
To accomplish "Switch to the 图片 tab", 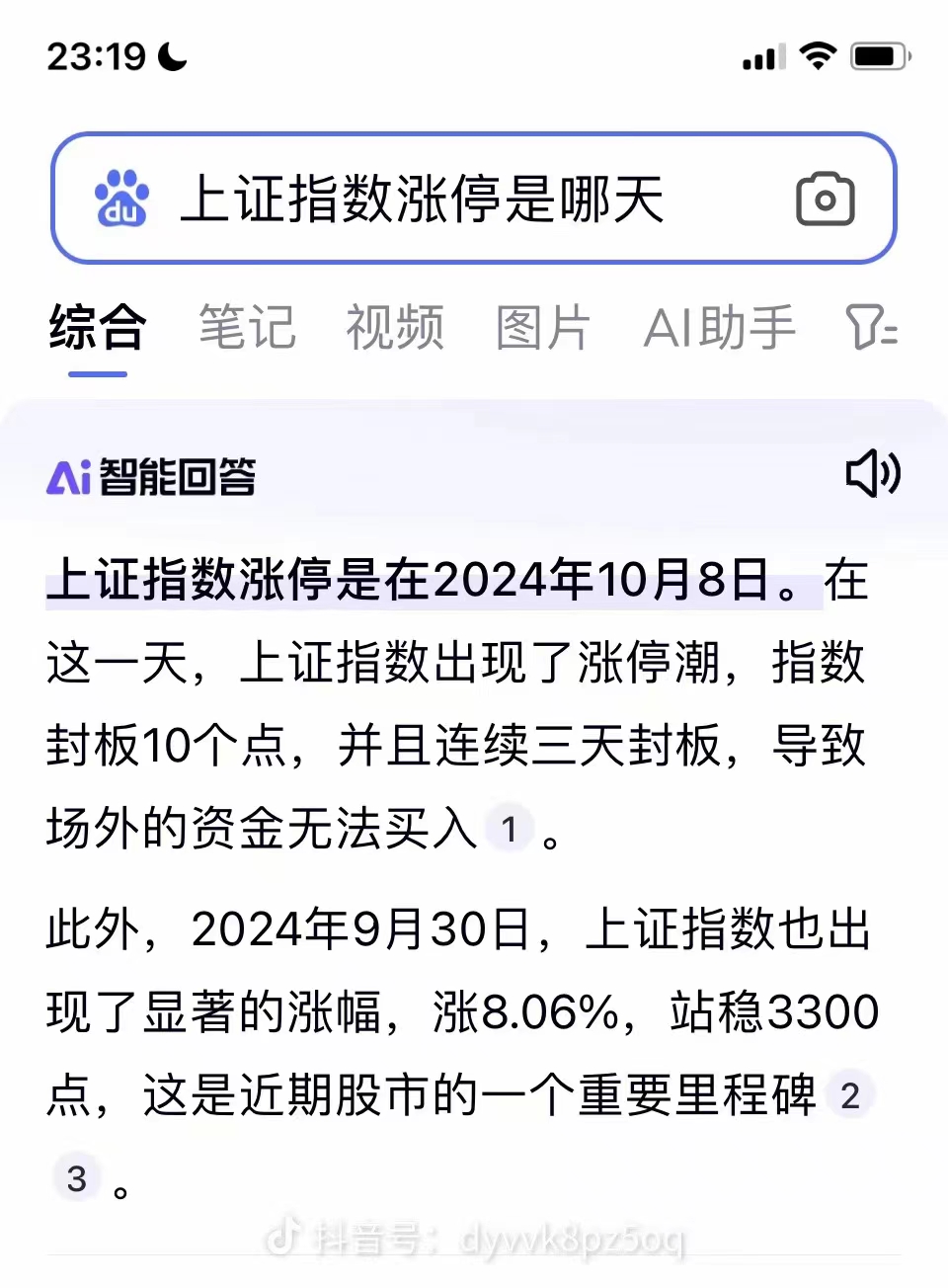I will [543, 328].
